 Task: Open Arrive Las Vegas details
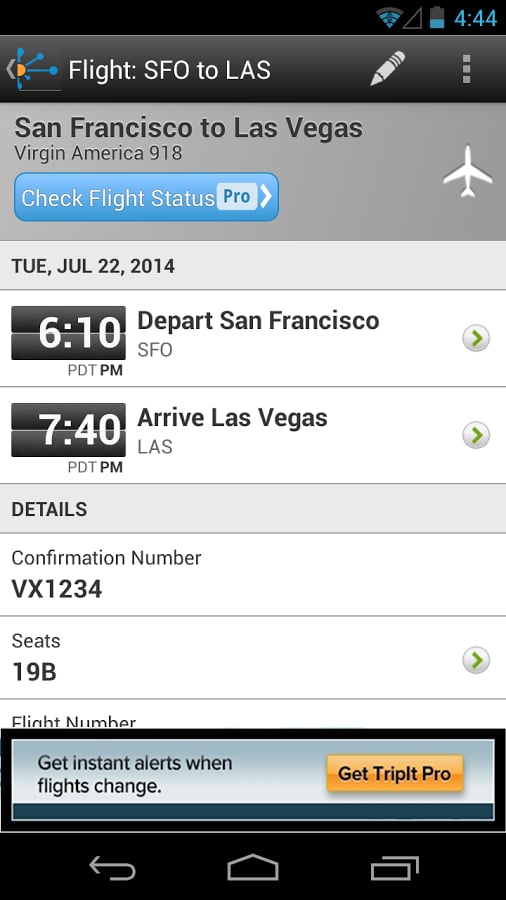pyautogui.click(x=253, y=435)
